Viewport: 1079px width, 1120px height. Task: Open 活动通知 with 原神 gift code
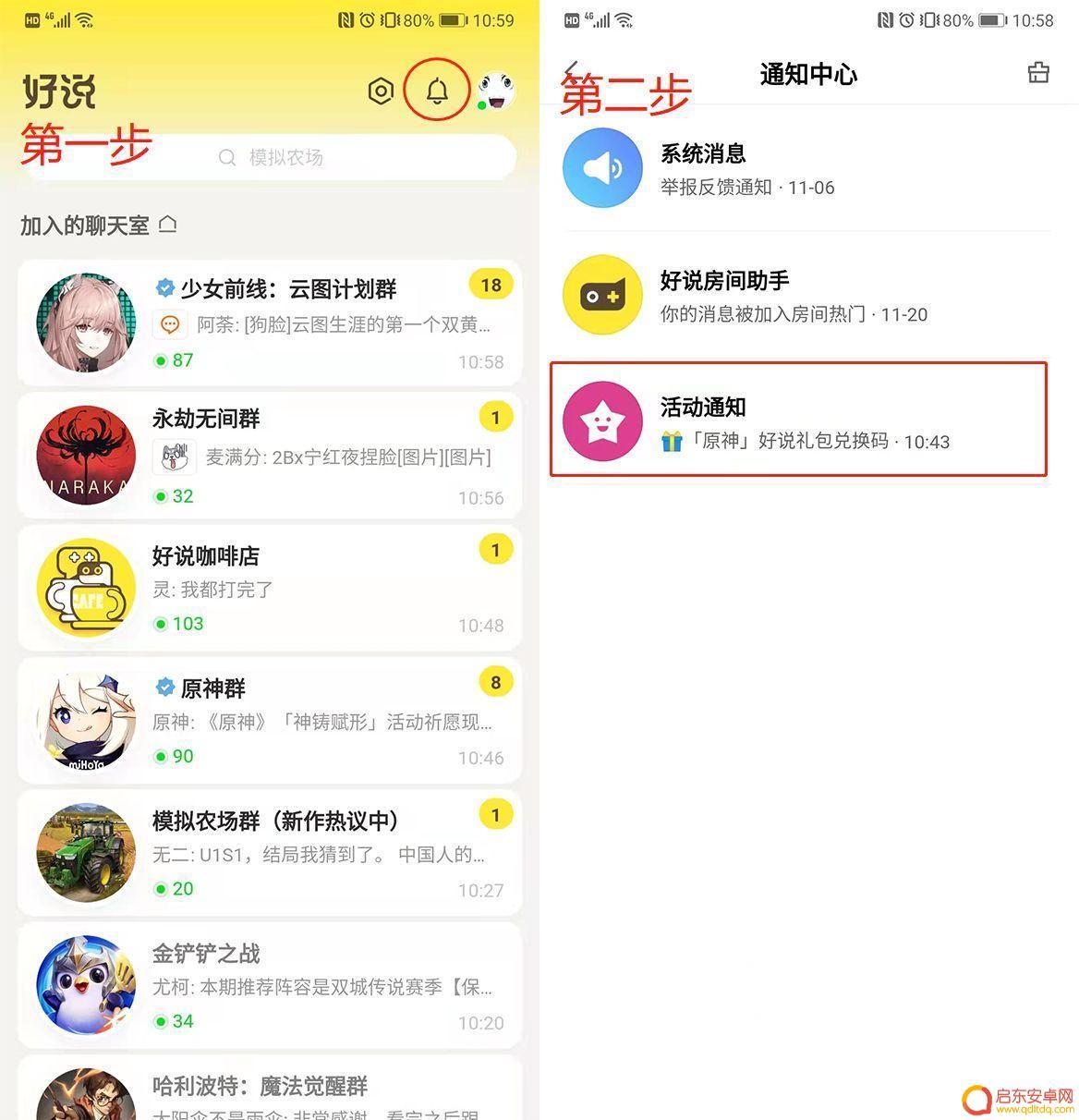tap(799, 421)
